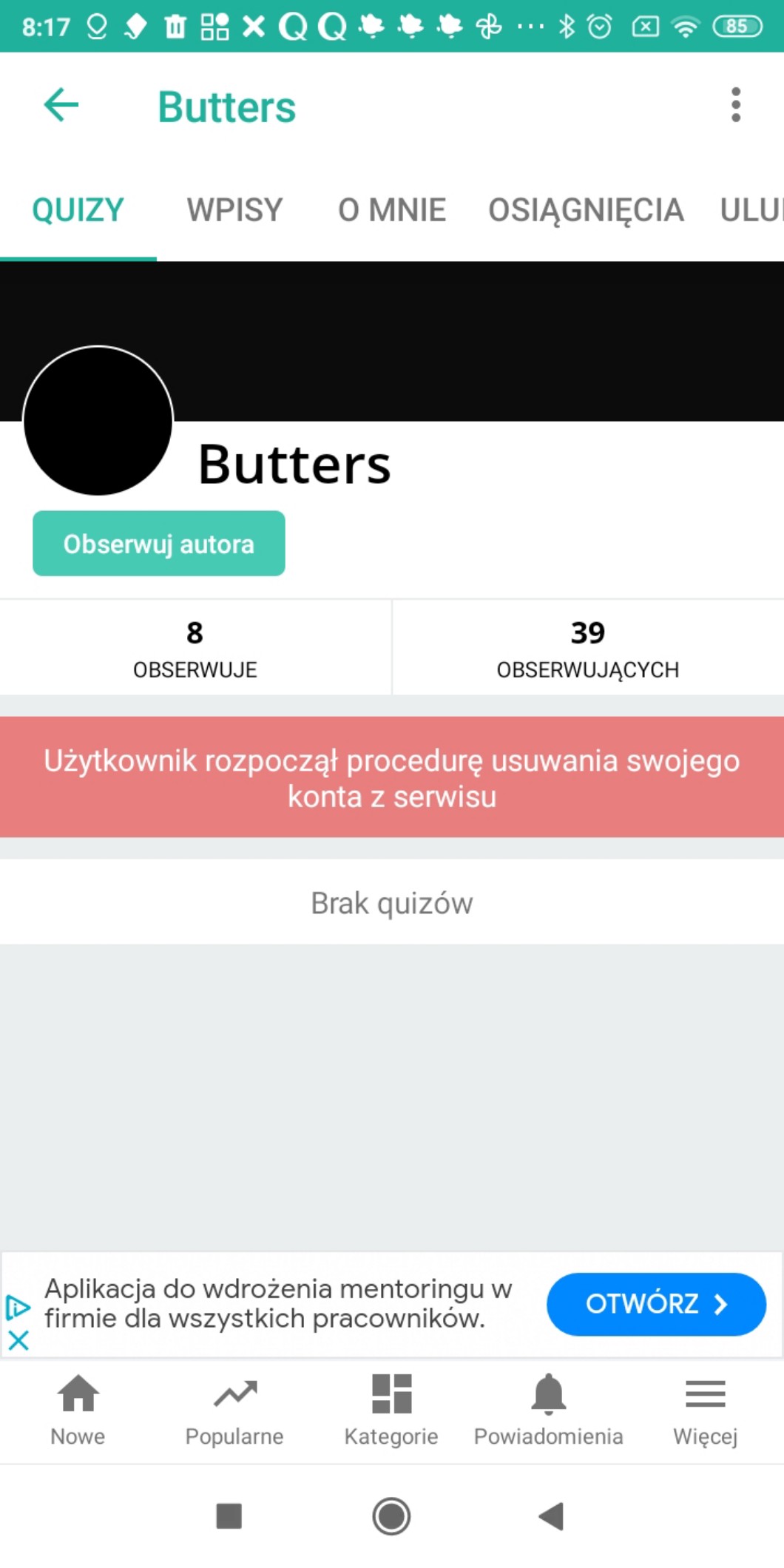Open the OSIĄGNIĘCIA tab
This screenshot has width=784, height=1568.
585,210
